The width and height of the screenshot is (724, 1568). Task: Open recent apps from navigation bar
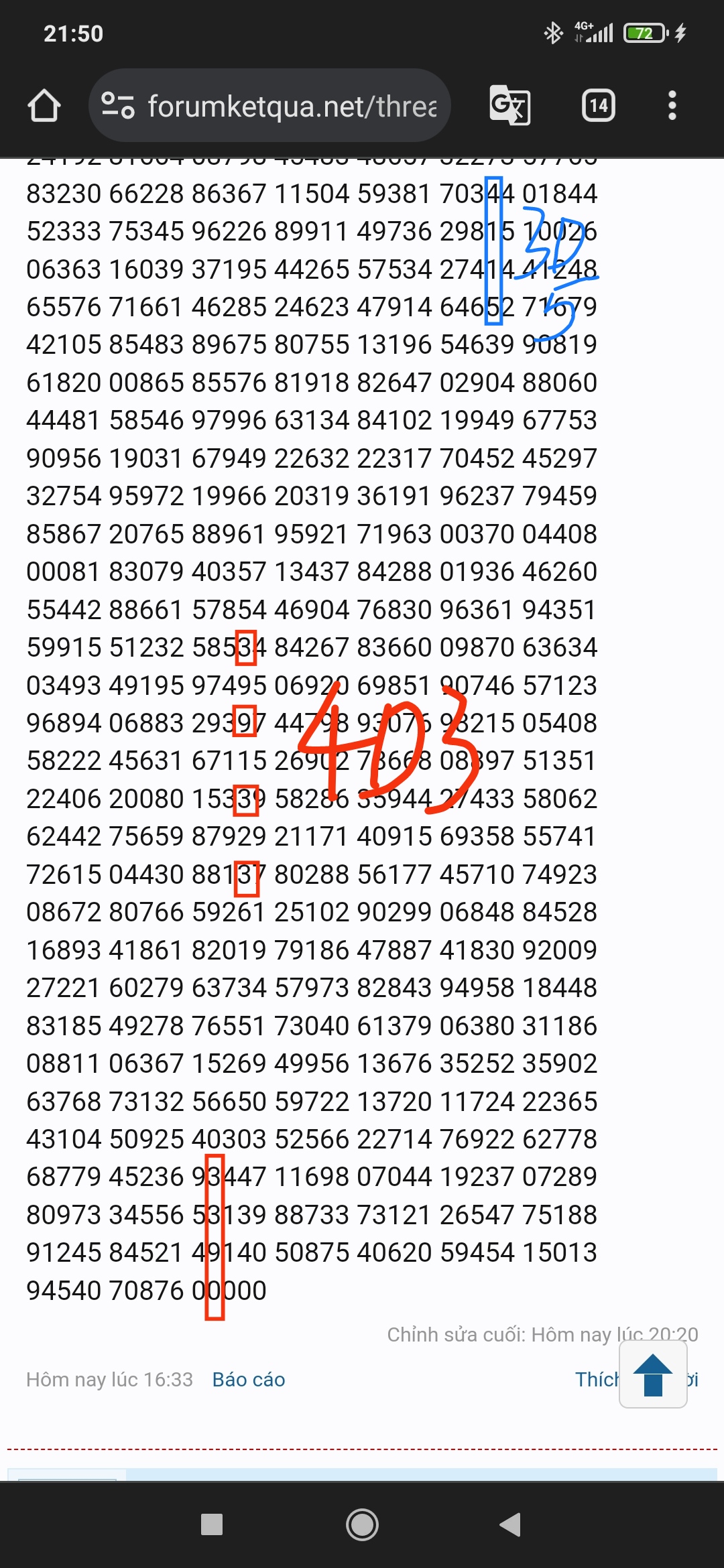tap(212, 1524)
